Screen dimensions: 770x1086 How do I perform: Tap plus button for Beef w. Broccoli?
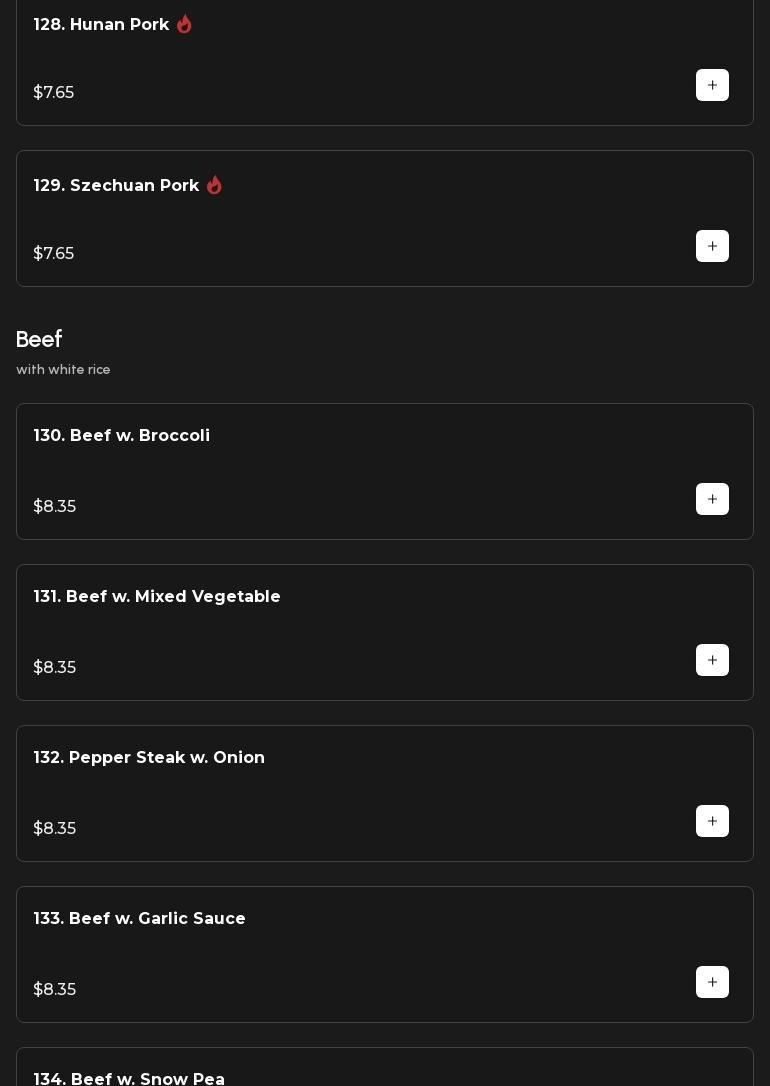[712, 499]
